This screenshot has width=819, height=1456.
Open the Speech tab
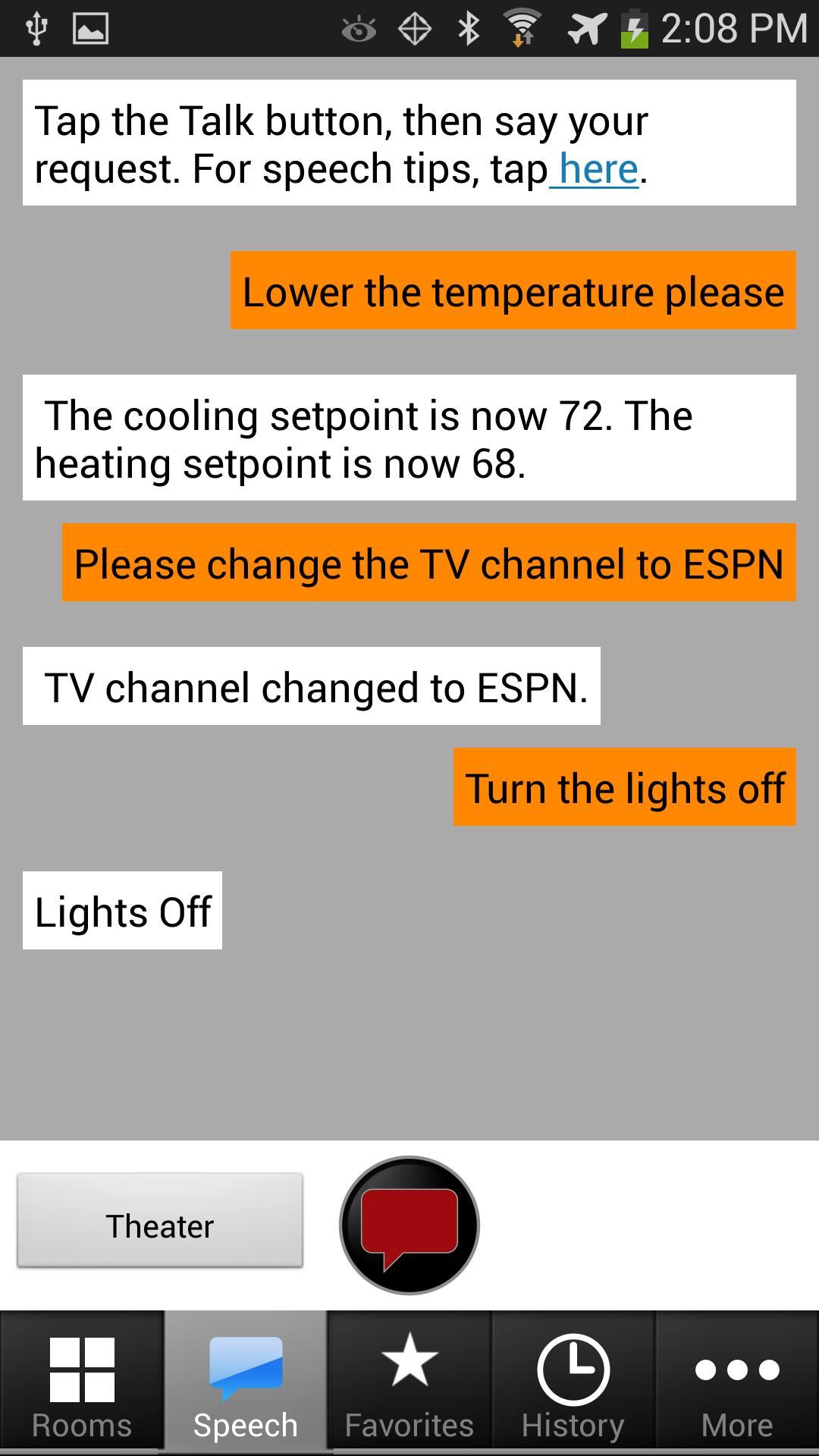246,1383
